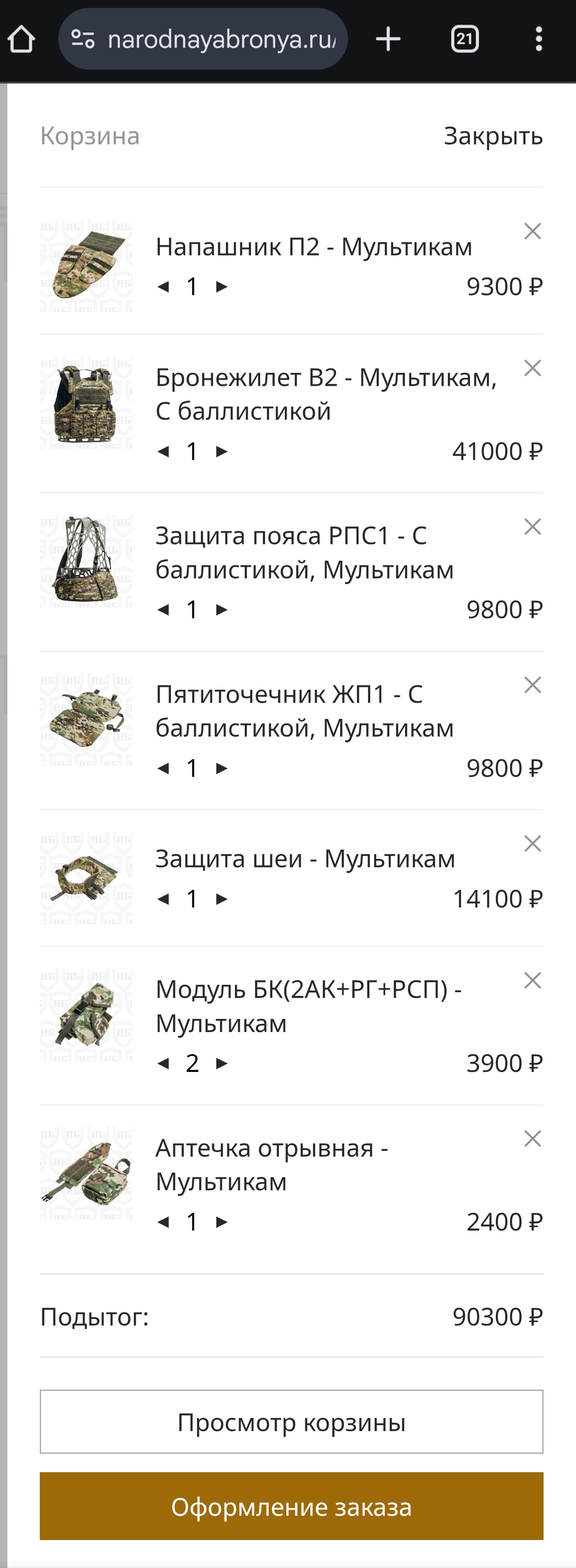Decrease quantity of Модуль БК
The height and width of the screenshot is (1568, 576).
[163, 1063]
